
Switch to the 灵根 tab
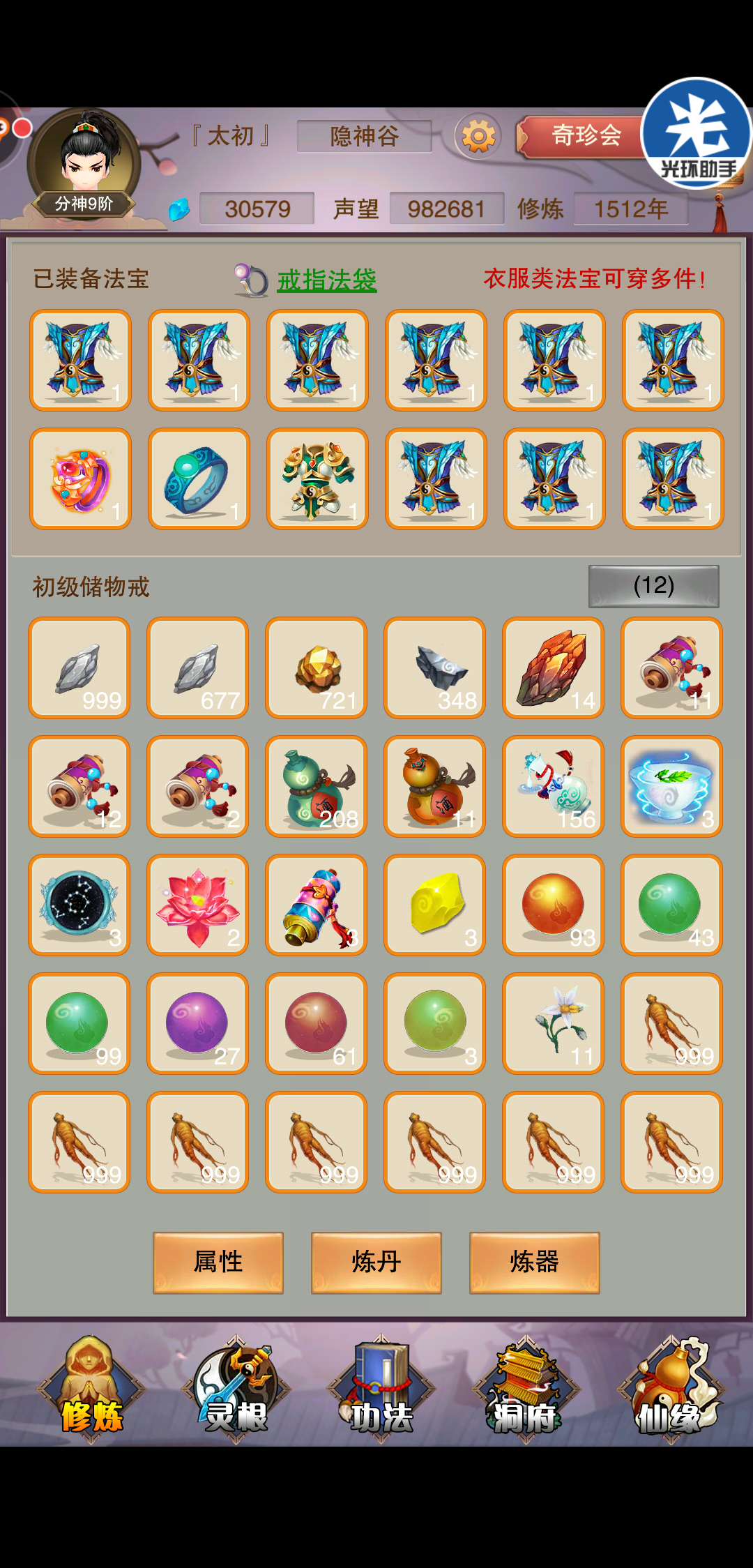click(236, 1388)
